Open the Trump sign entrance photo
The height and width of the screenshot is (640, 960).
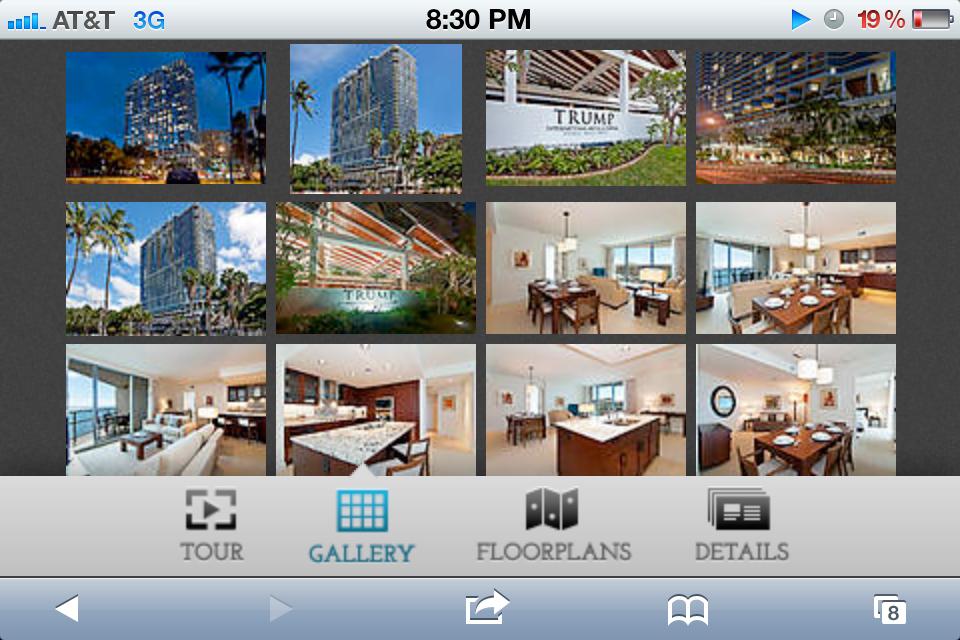[586, 118]
